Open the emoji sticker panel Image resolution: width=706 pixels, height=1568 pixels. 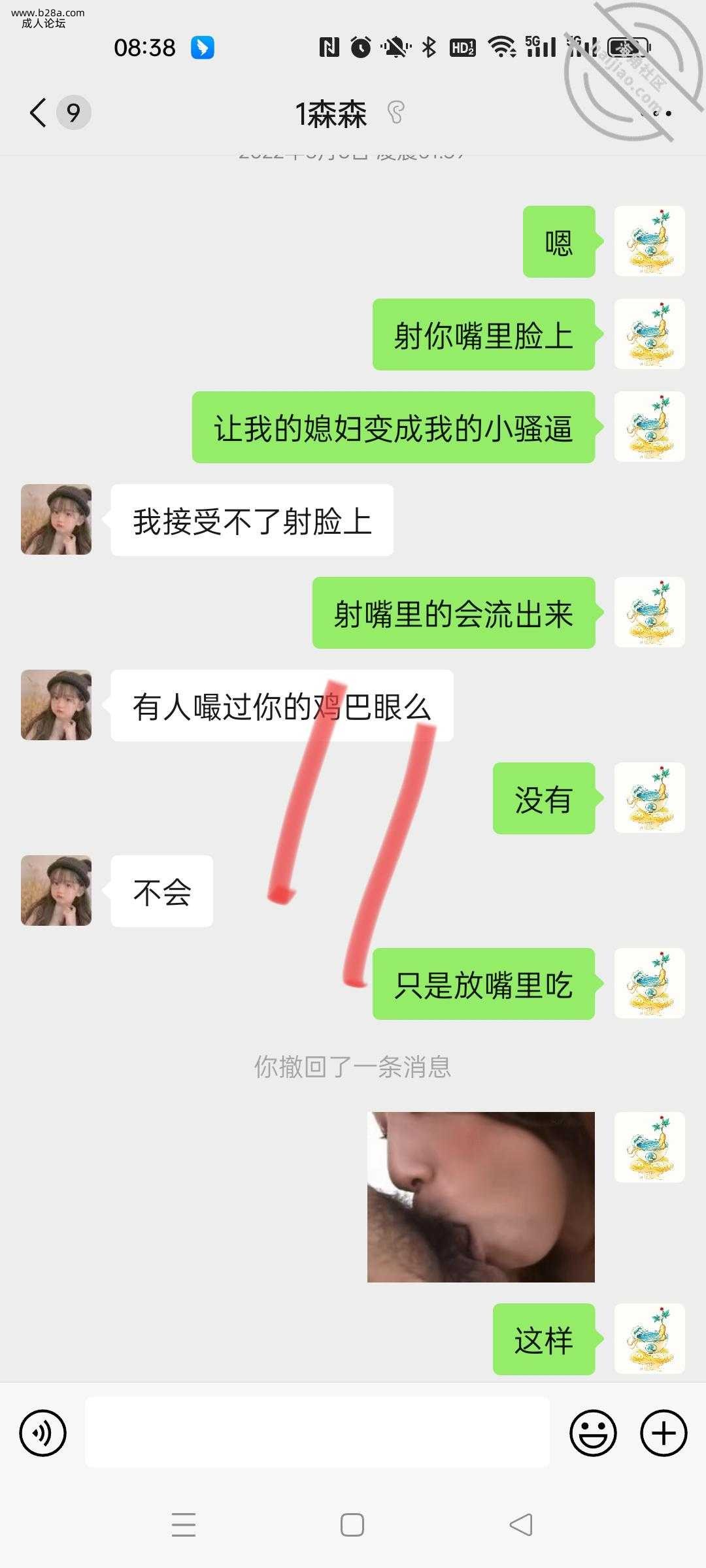(593, 1433)
